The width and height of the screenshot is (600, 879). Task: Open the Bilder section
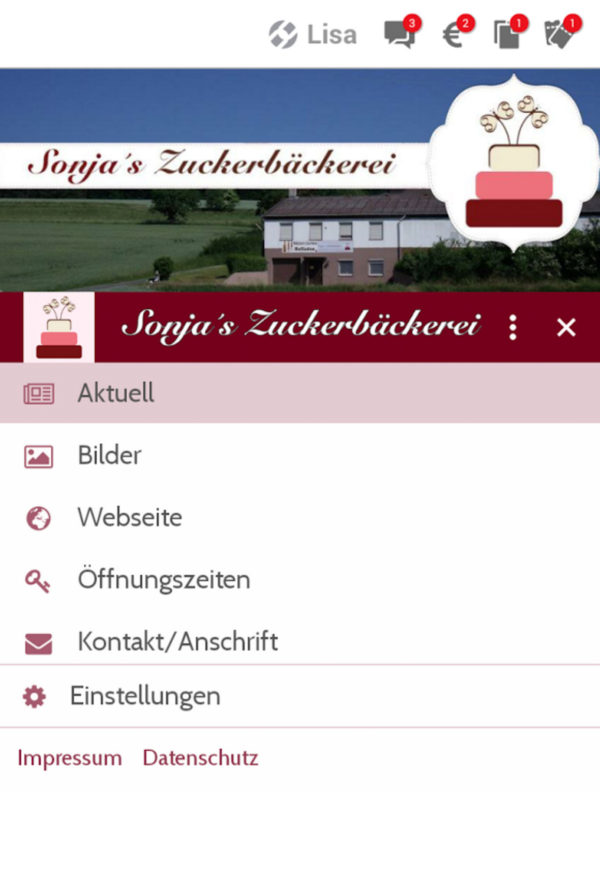(x=109, y=456)
